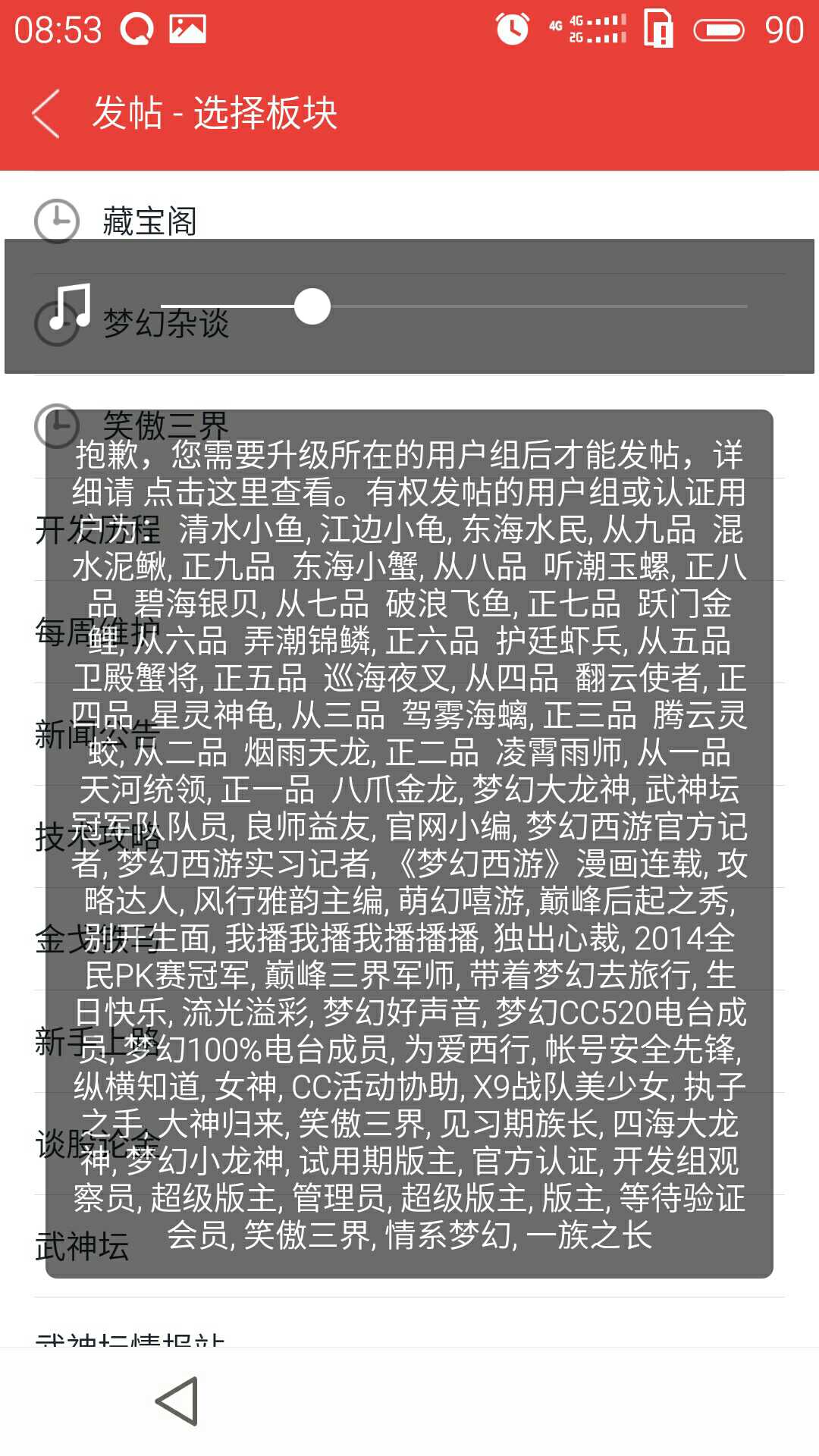Tap the system back button
This screenshot has width=819, height=1456.
click(178, 1401)
